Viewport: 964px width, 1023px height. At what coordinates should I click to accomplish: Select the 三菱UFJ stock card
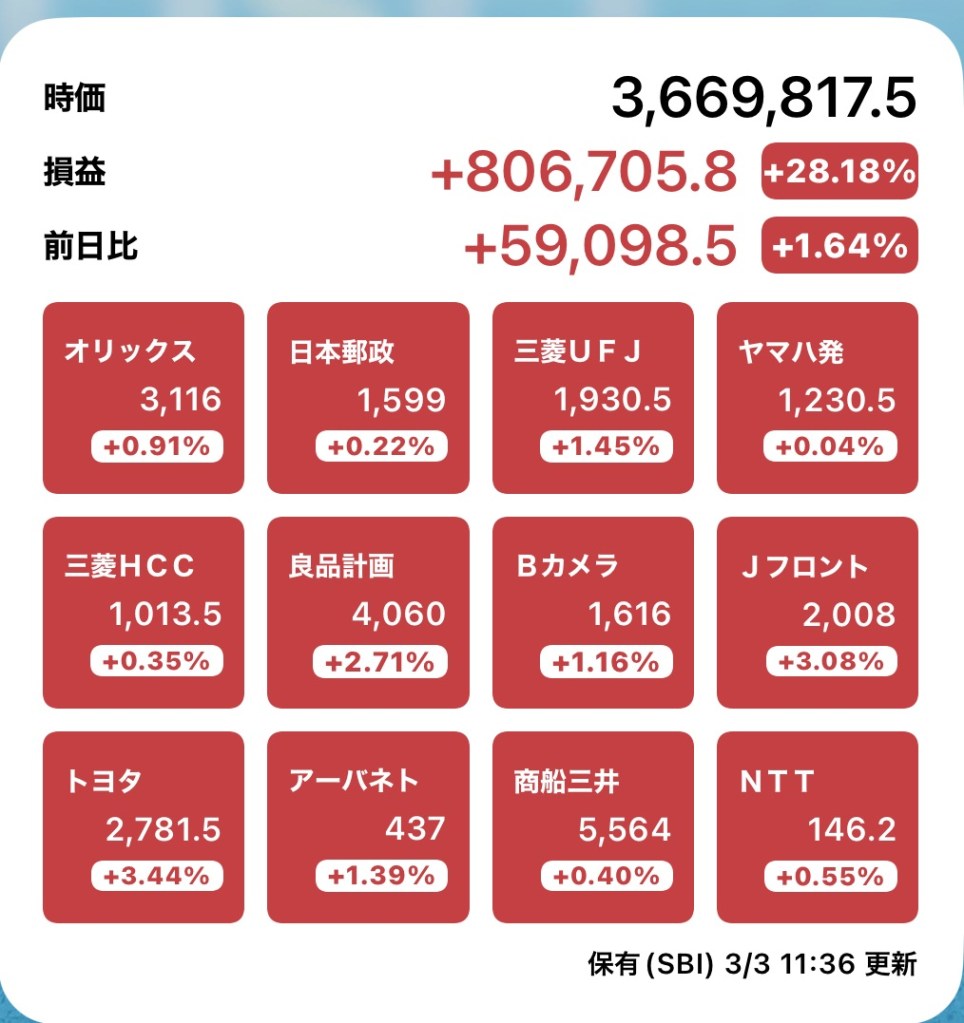[592, 398]
